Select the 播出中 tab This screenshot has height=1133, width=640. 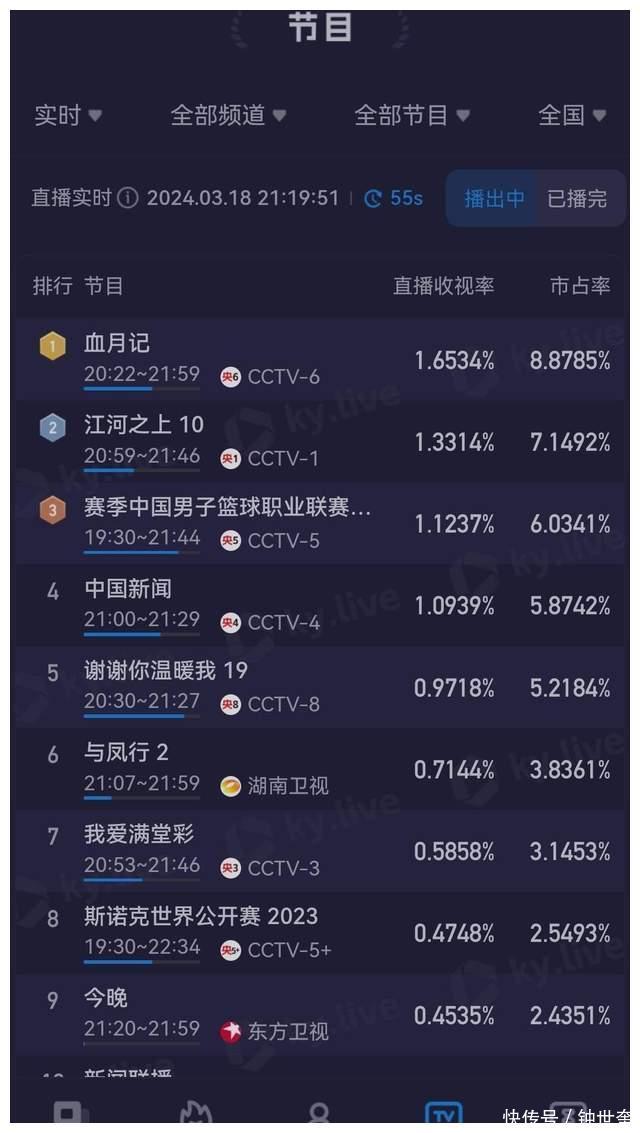coord(494,198)
